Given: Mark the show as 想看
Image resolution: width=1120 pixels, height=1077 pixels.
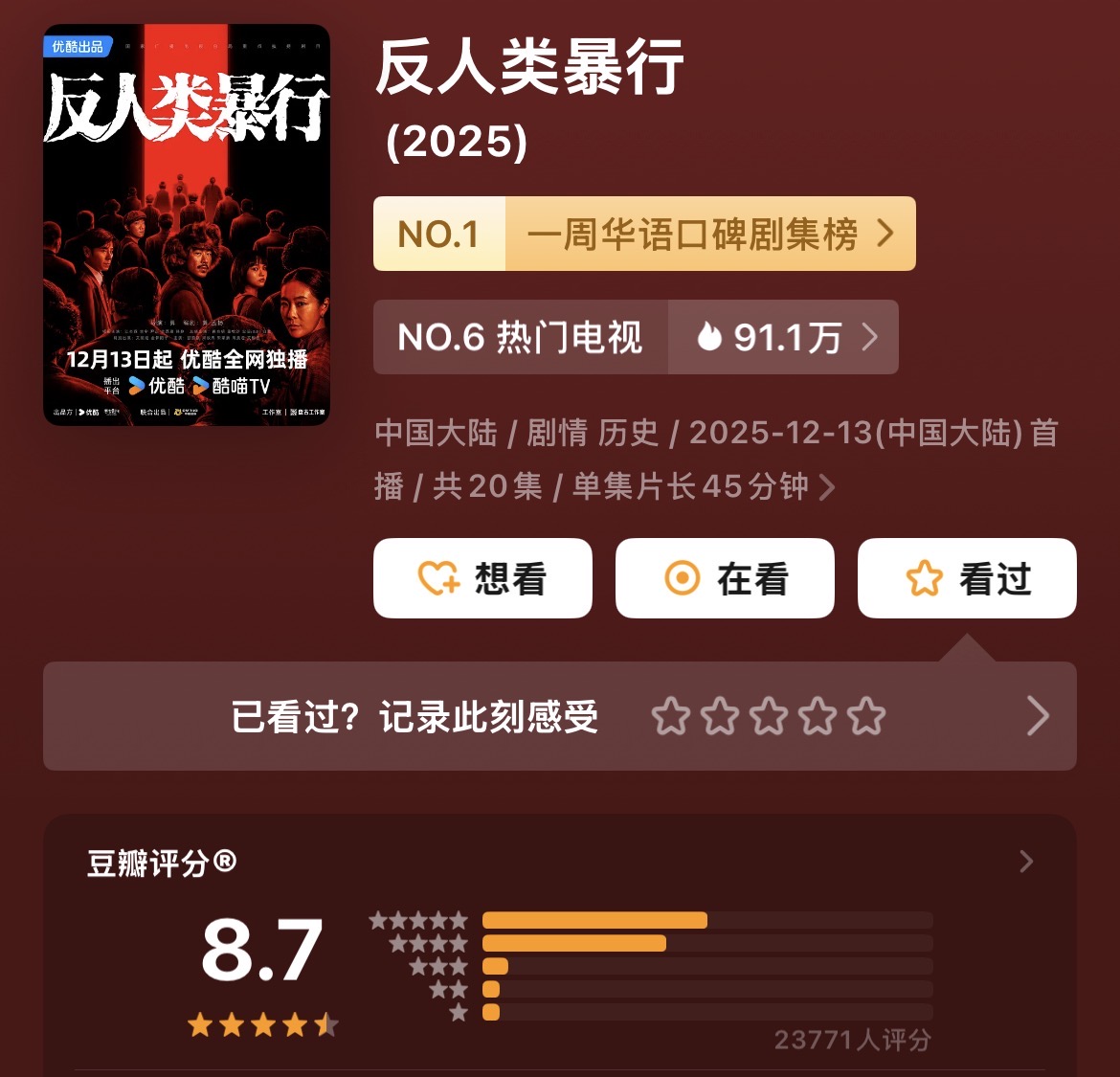Looking at the screenshot, I should tap(482, 578).
